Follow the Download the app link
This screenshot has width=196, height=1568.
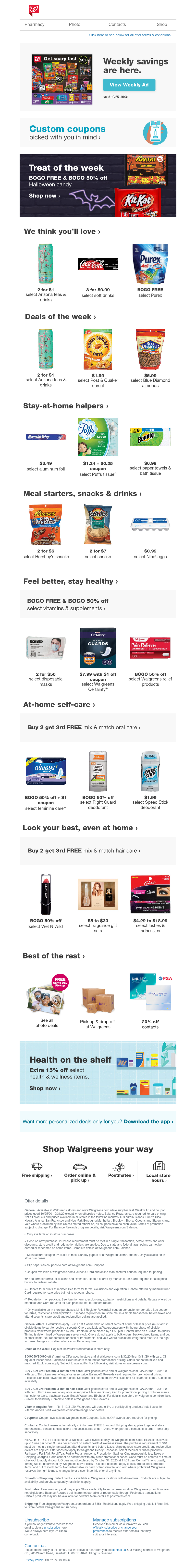click(148, 1121)
